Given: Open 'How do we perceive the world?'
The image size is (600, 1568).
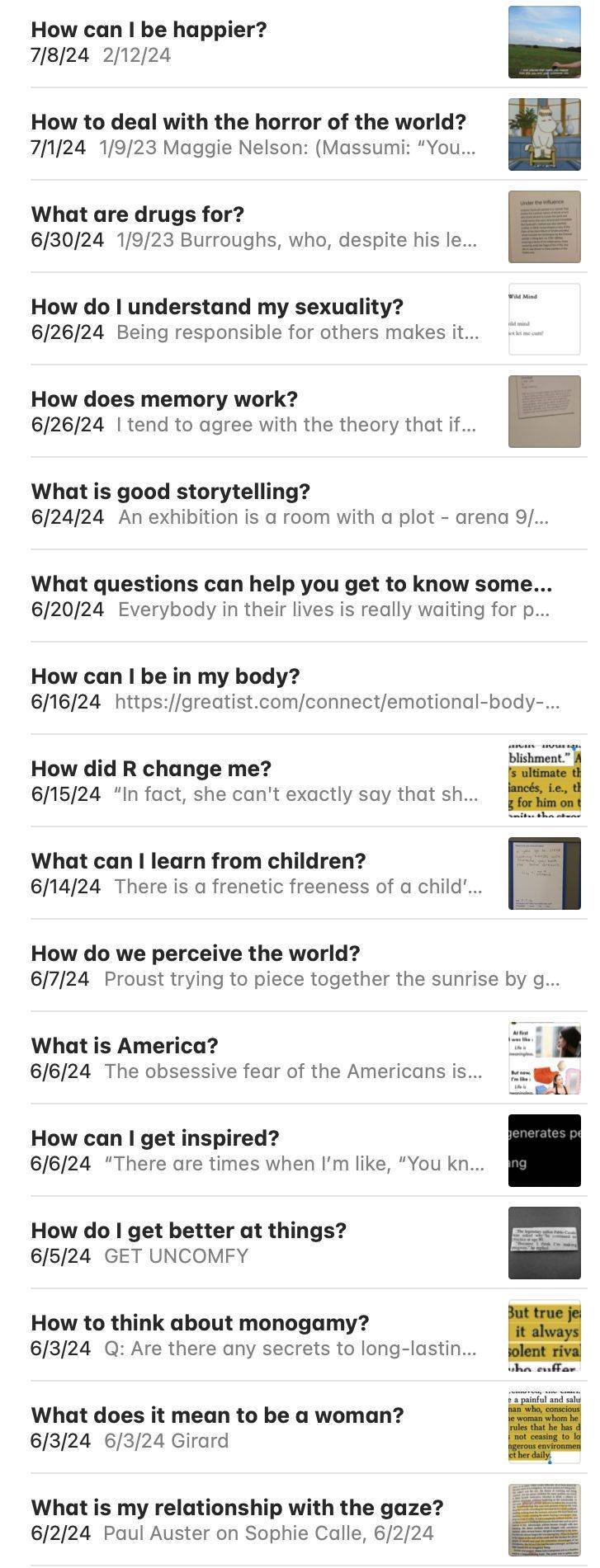Looking at the screenshot, I should 300,966.
